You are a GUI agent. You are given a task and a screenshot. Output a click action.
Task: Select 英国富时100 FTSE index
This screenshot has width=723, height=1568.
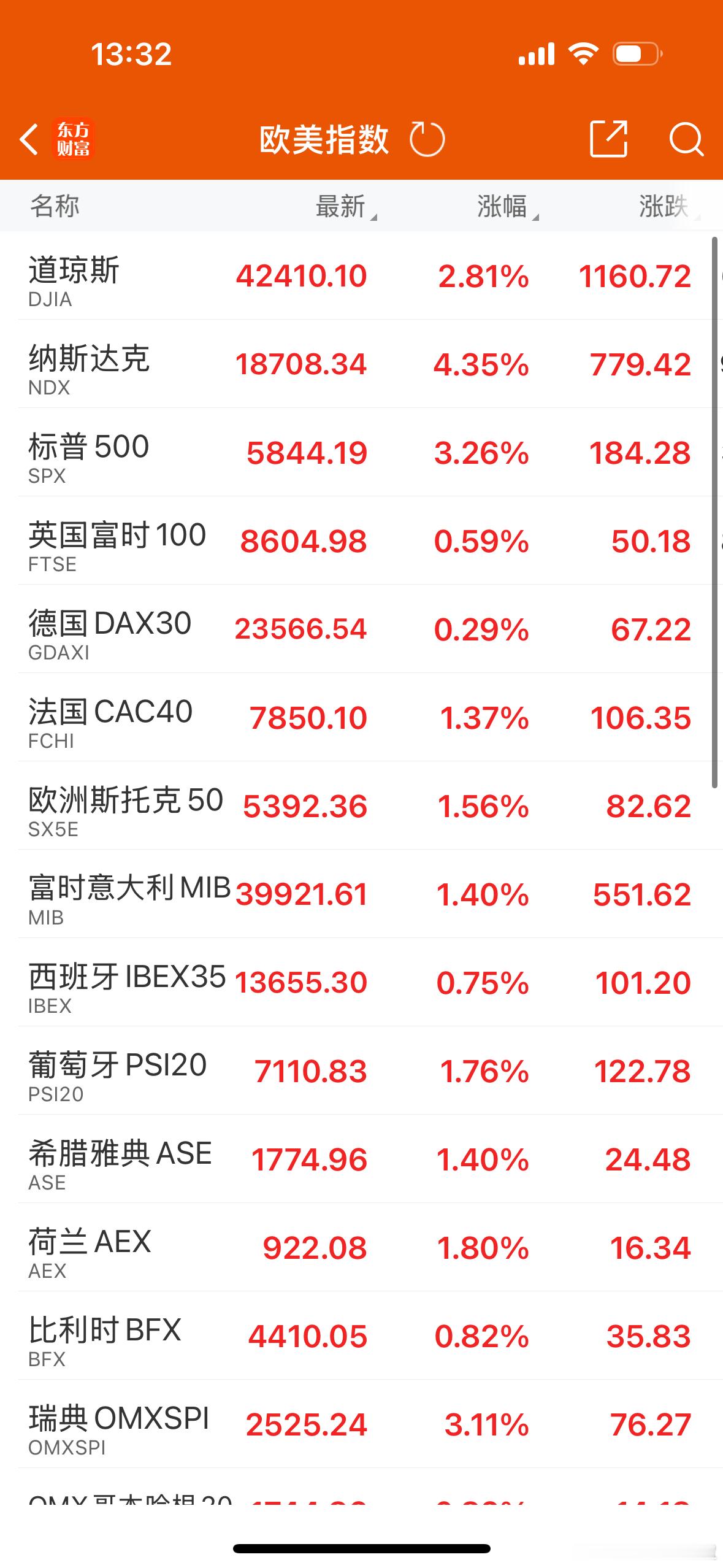tap(361, 540)
